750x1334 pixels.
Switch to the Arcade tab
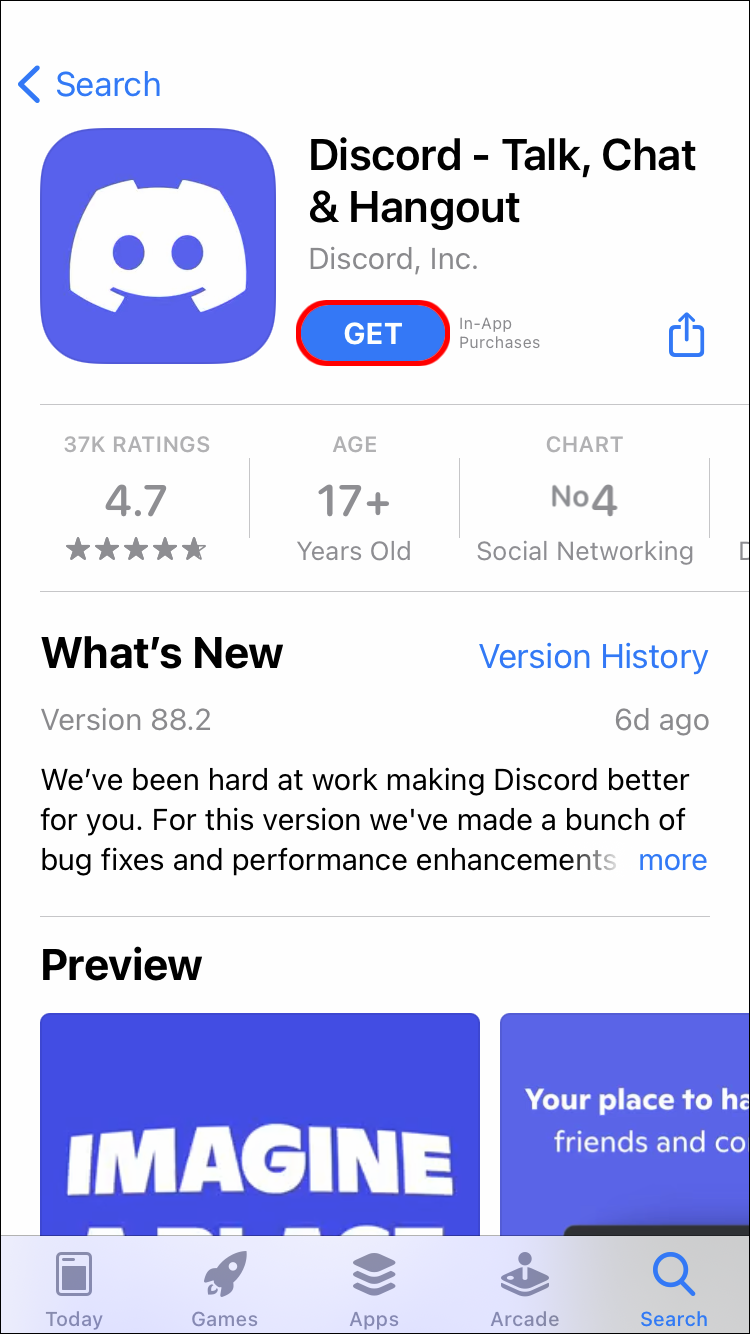tap(524, 1290)
